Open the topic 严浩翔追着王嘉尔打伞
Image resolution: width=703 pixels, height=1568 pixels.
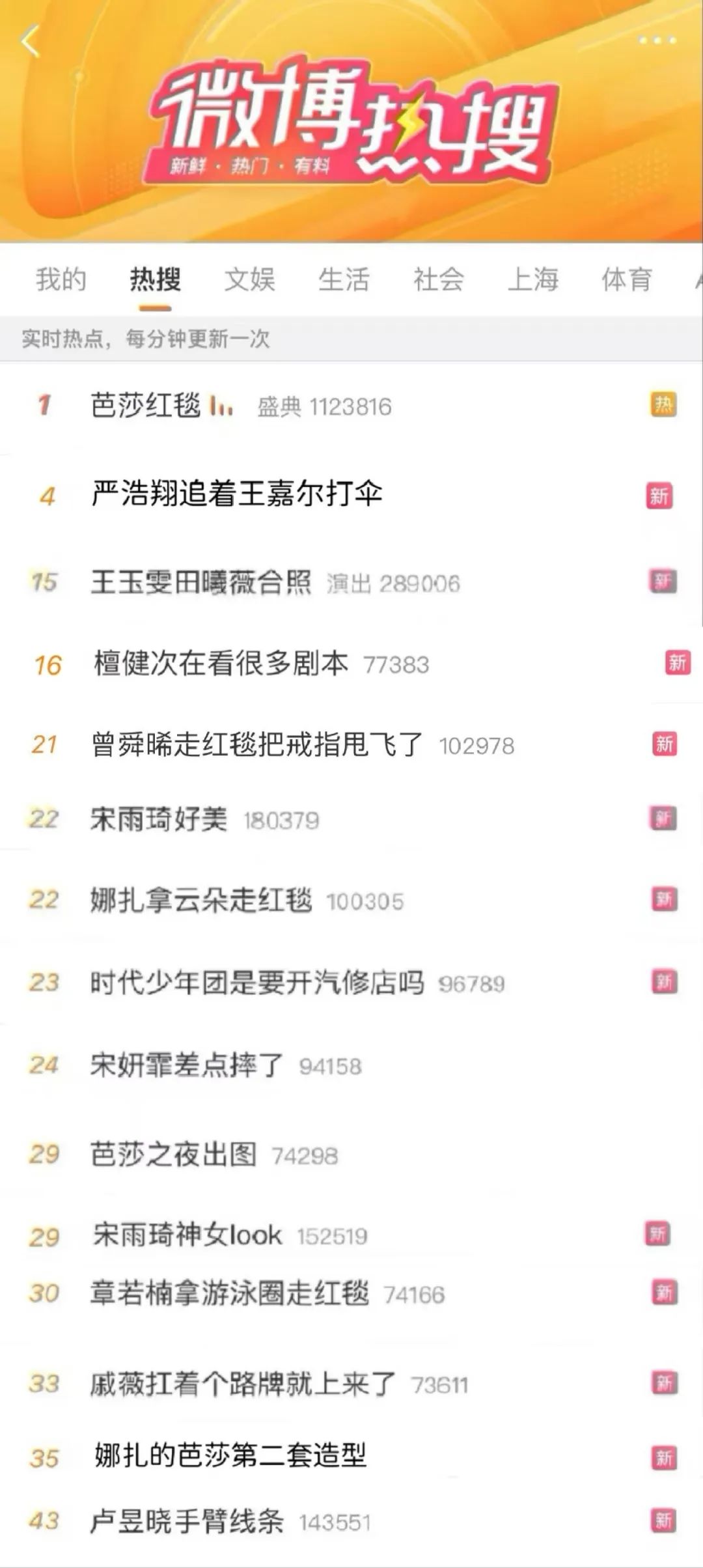point(236,494)
